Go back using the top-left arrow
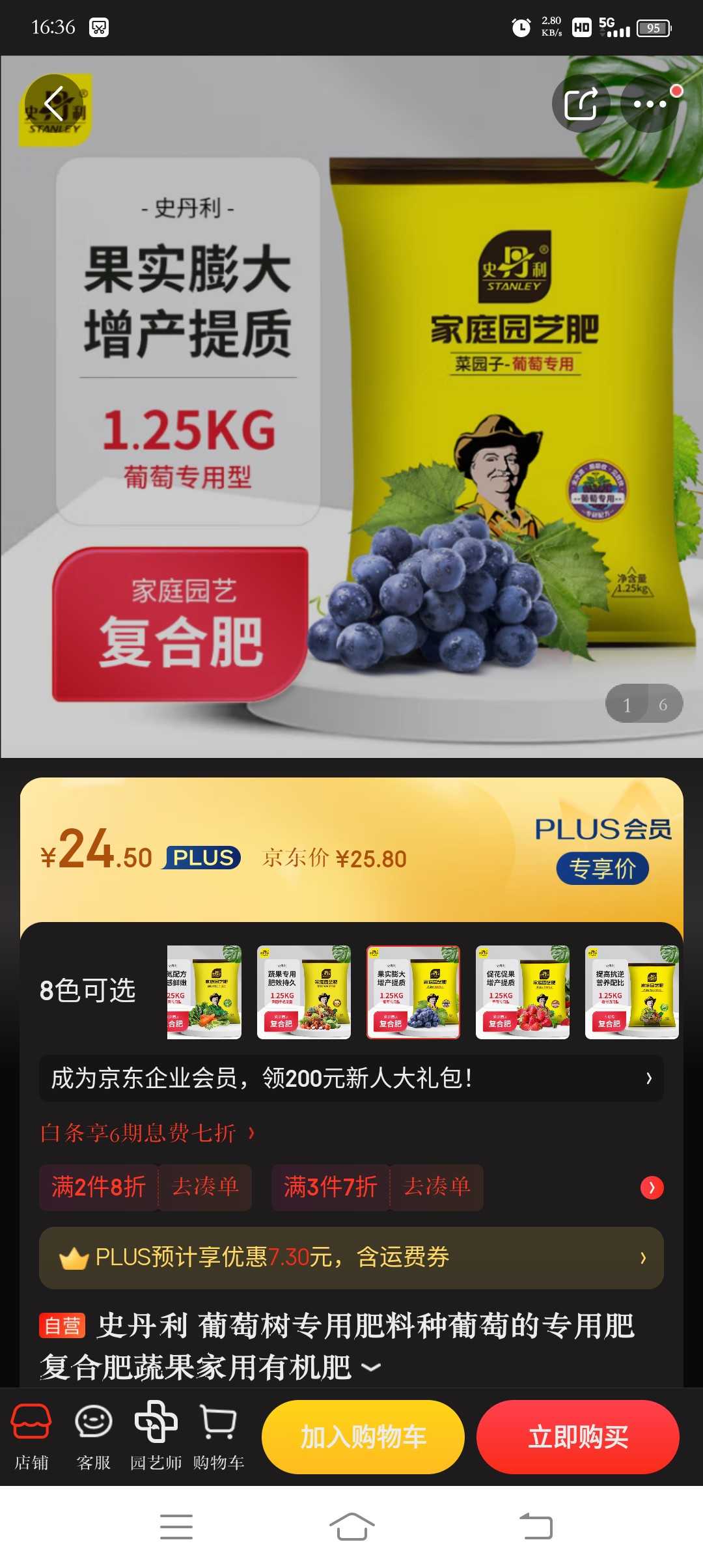Image resolution: width=703 pixels, height=1568 pixels. click(54, 104)
